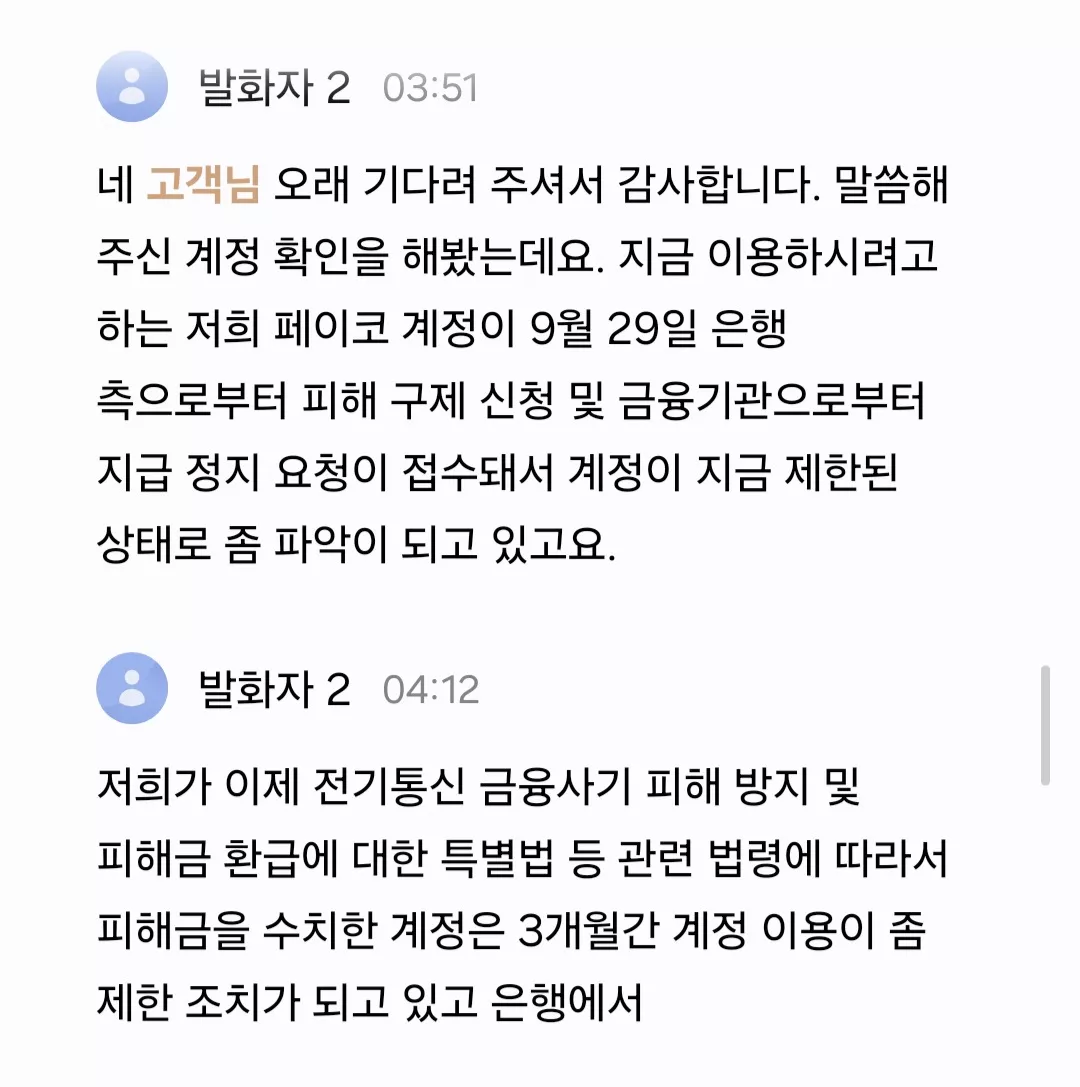Viewport: 1080px width, 1087px height.
Task: Tap the 04:12 timestamp to jump there
Action: (430, 690)
